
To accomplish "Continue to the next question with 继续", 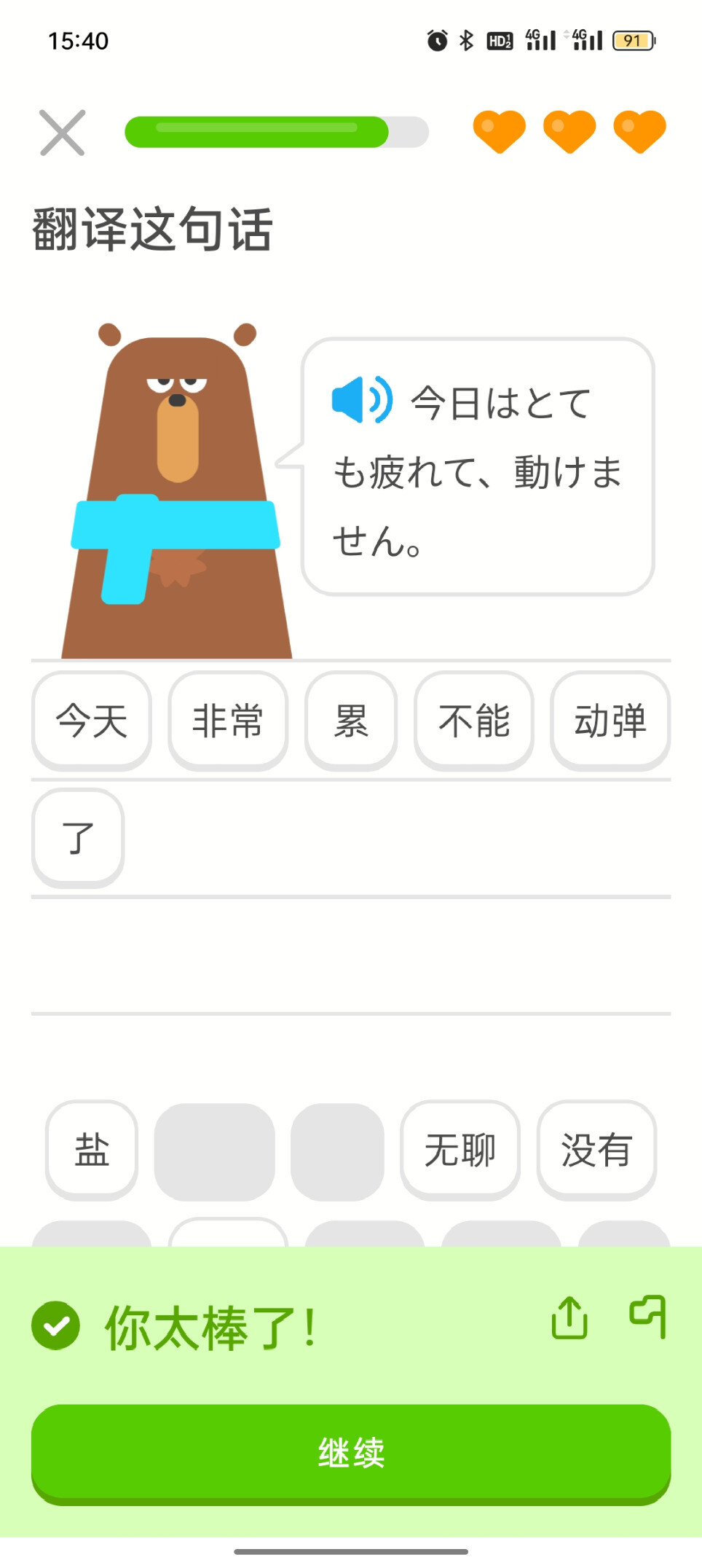I will click(x=351, y=1452).
